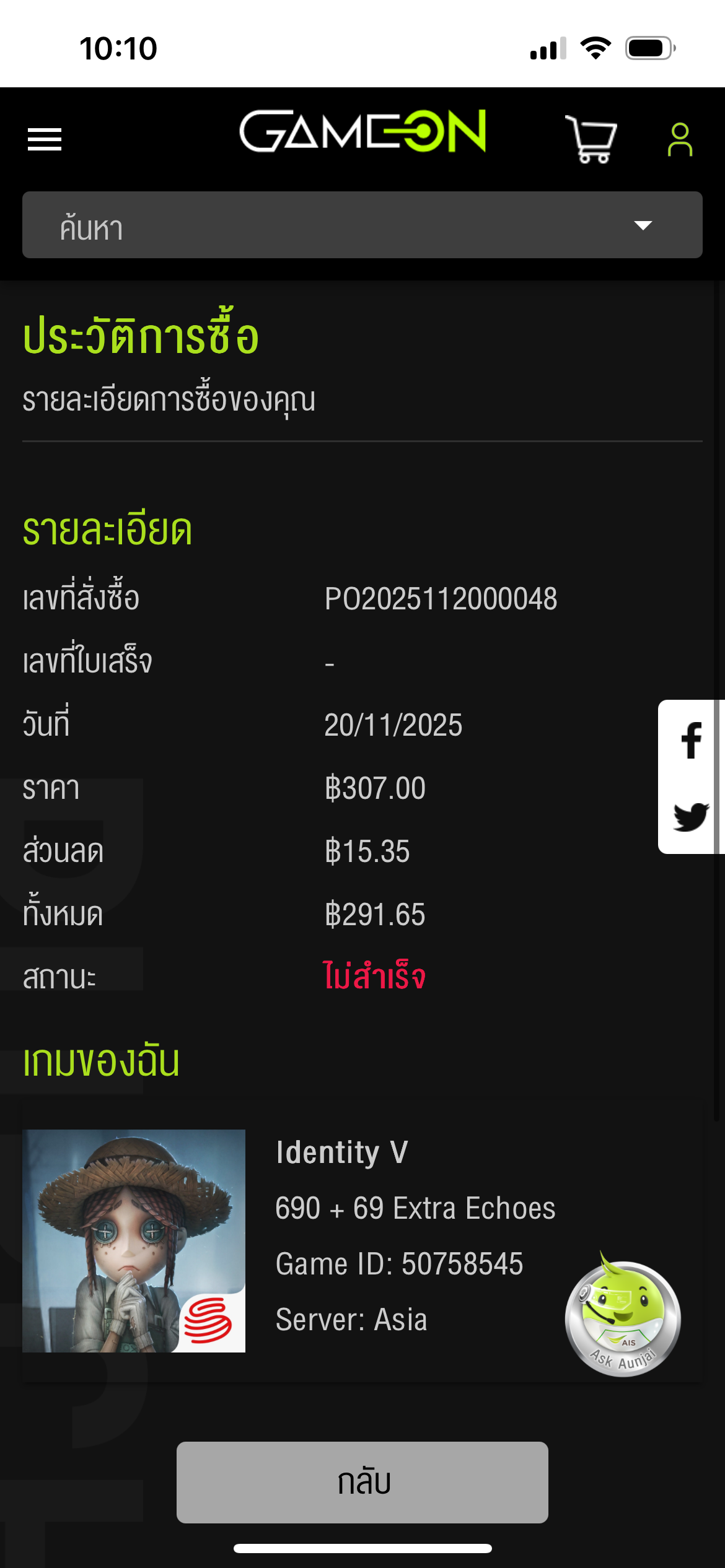
Task: Open the Identity V game item
Action: point(362,1240)
